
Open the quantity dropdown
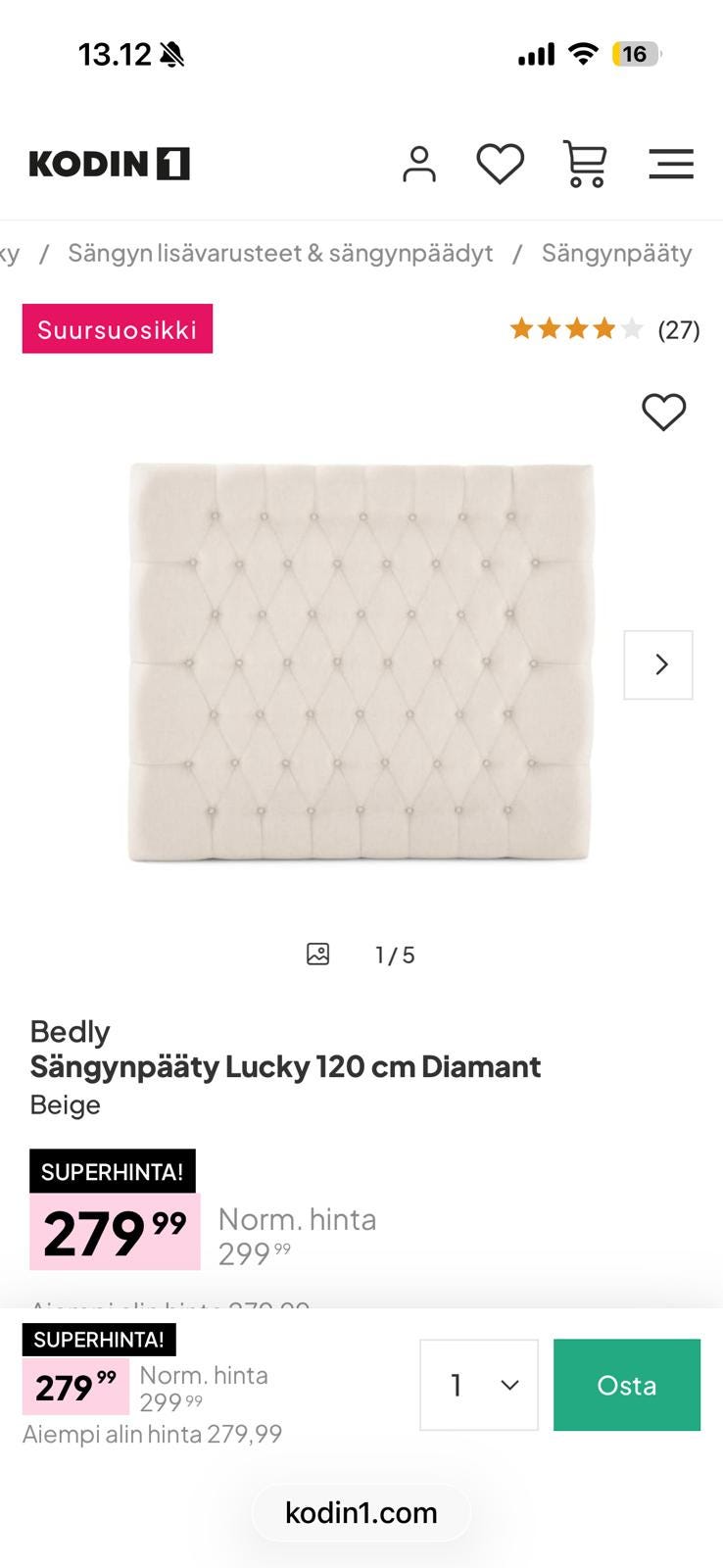coord(479,1385)
